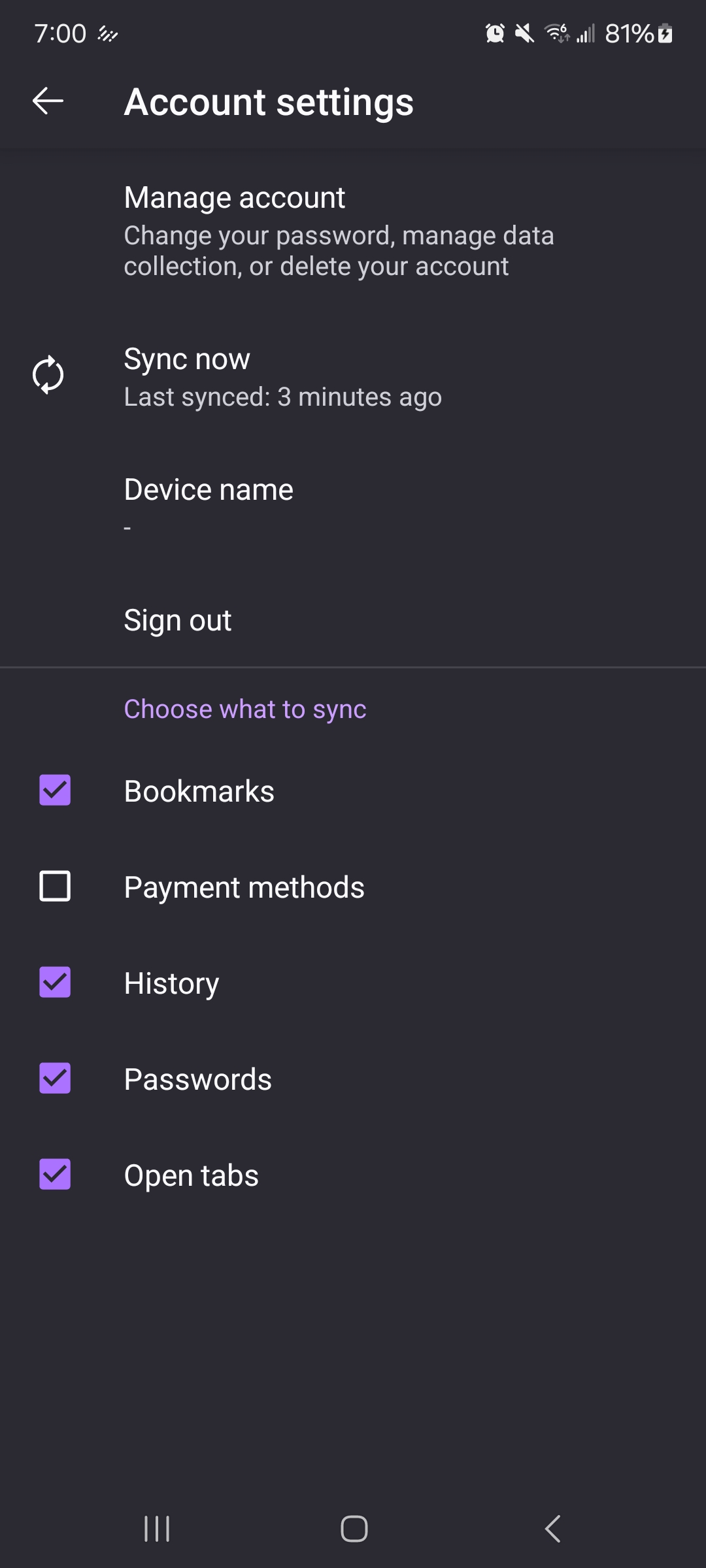Sign out of the account
The image size is (706, 1568).
(178, 620)
